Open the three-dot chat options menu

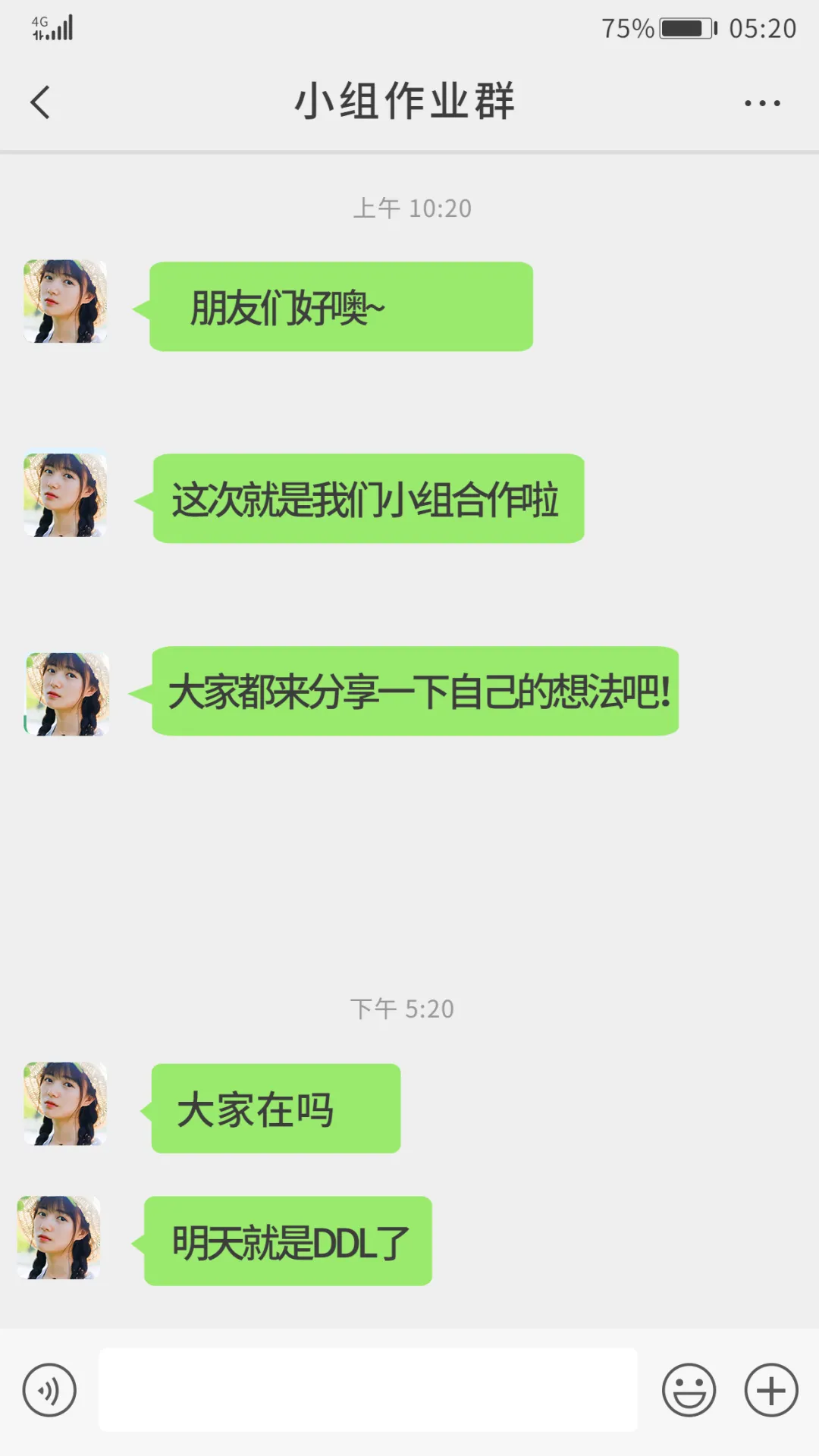coord(762,103)
